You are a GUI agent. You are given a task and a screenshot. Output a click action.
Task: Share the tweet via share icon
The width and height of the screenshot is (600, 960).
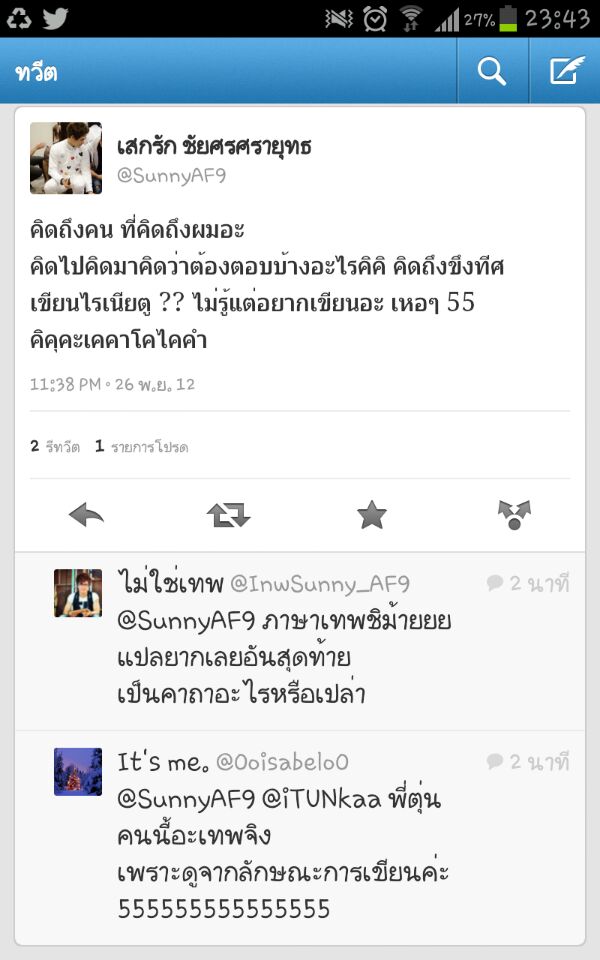coord(514,515)
